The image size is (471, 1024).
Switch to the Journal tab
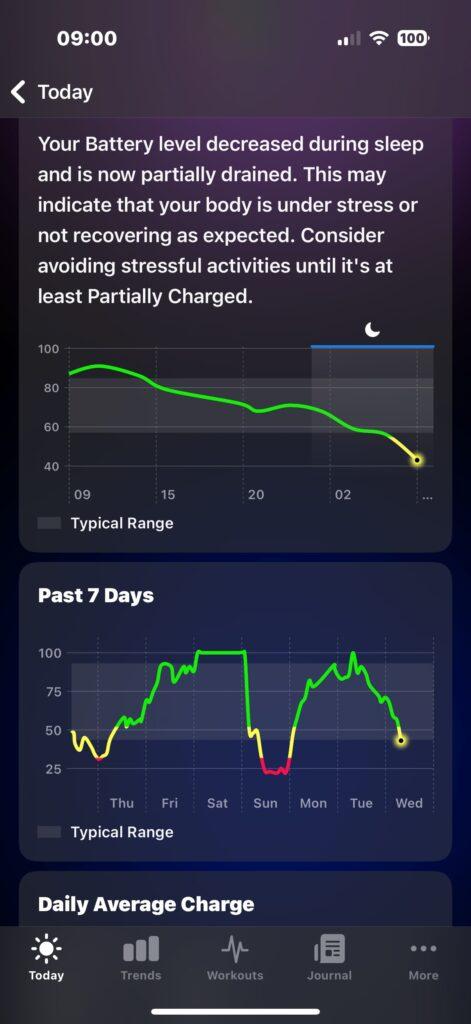(329, 957)
